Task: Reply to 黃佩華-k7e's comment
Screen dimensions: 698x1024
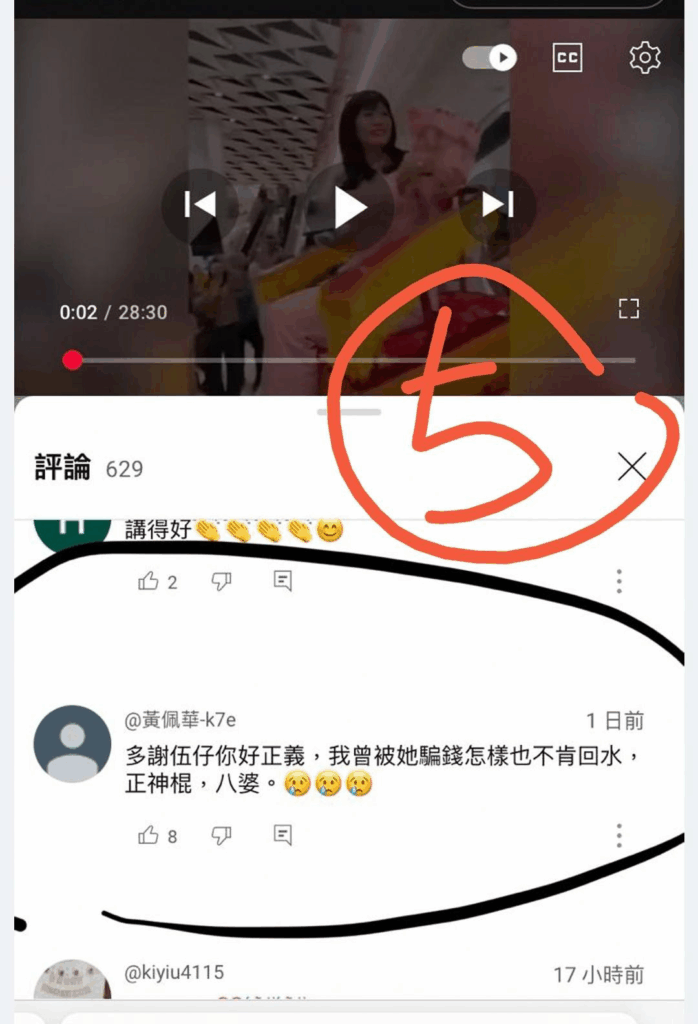Action: tap(283, 835)
